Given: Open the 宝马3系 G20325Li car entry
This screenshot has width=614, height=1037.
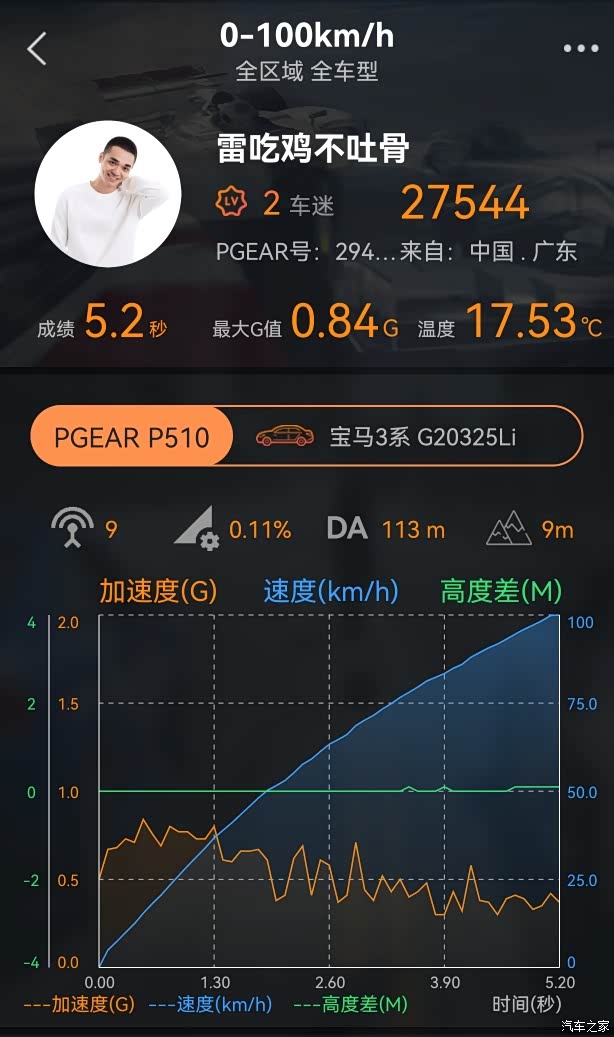Looking at the screenshot, I should pos(406,437).
